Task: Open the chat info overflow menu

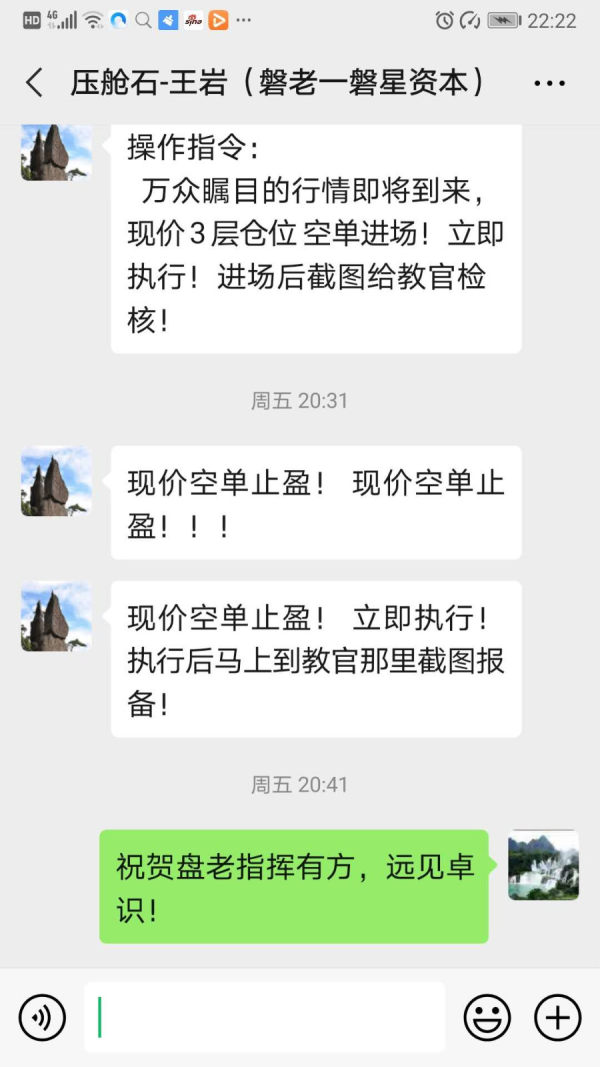Action: [549, 84]
